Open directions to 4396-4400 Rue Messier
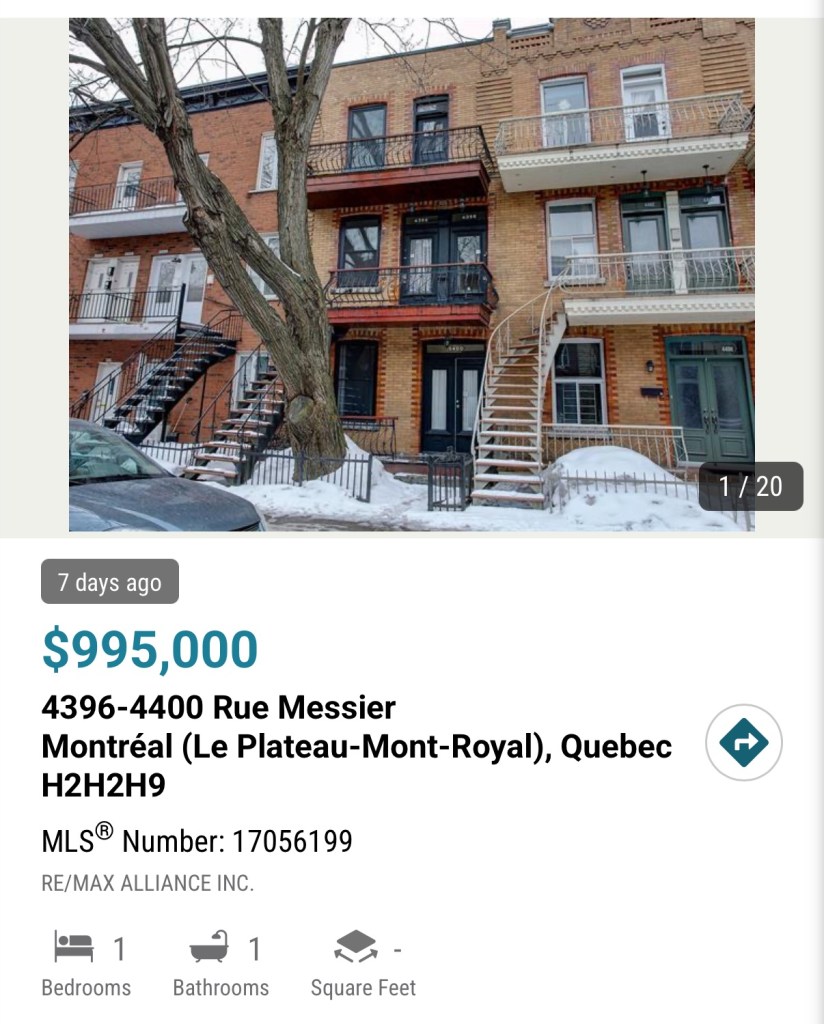This screenshot has height=1024, width=824. pyautogui.click(x=743, y=743)
